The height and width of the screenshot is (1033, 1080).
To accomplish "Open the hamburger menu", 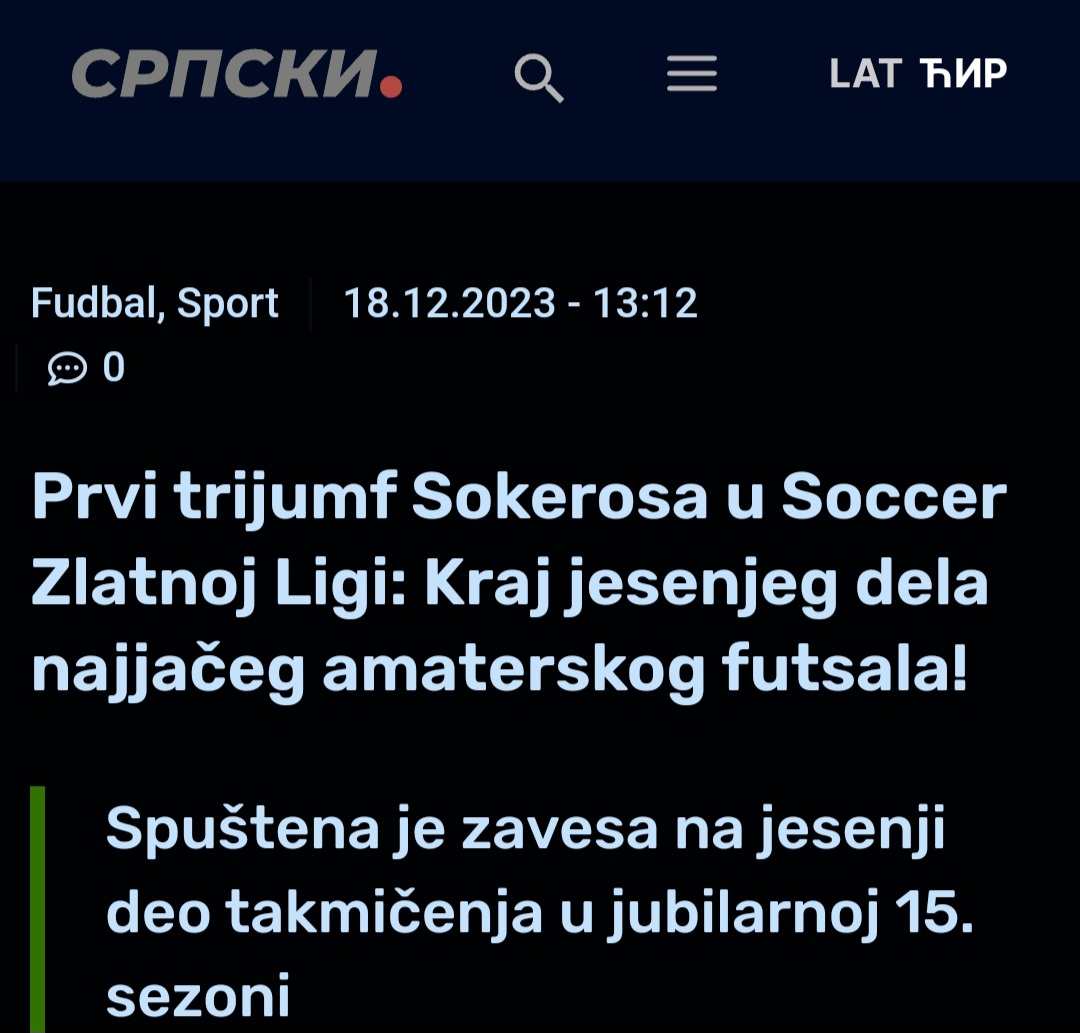I will coord(692,75).
